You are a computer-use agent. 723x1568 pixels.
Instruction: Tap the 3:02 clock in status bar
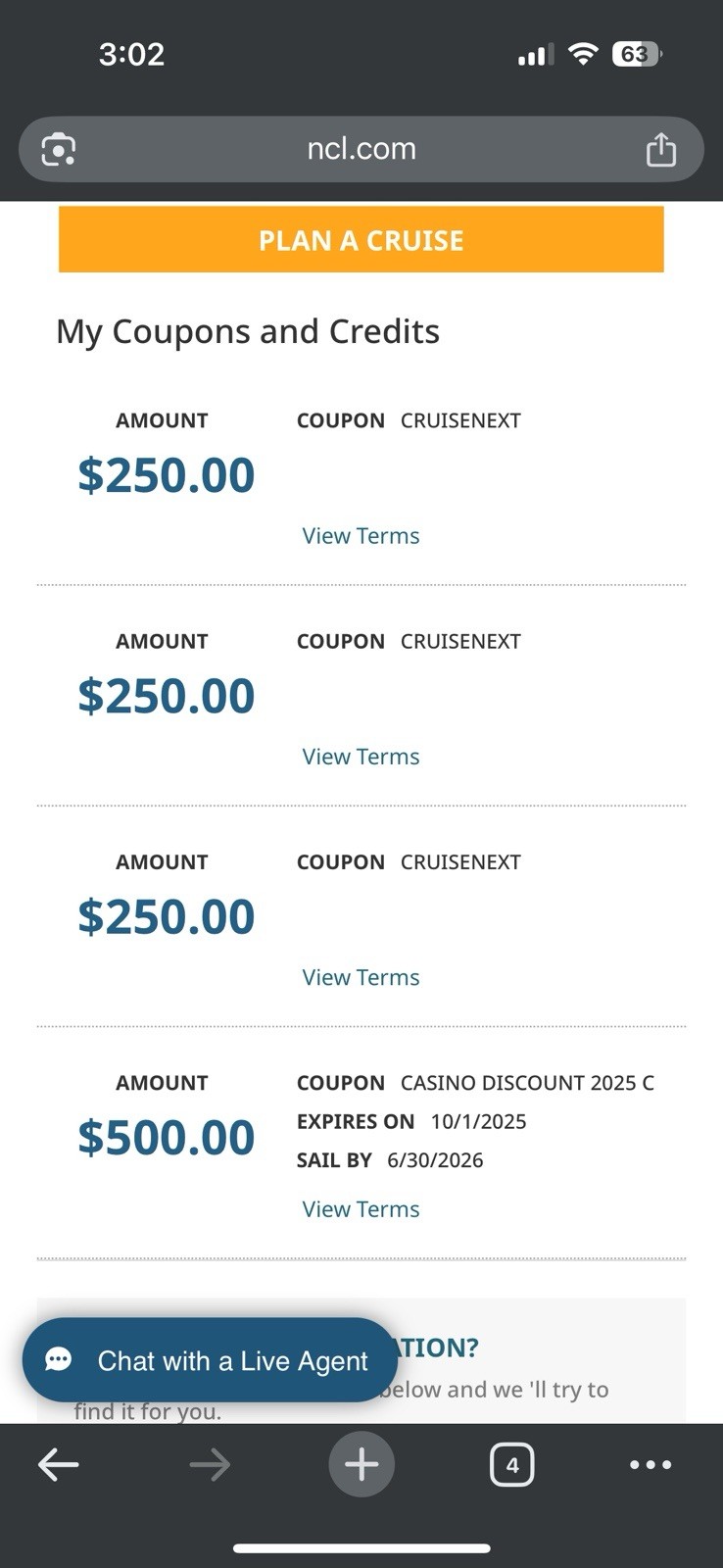click(x=132, y=54)
